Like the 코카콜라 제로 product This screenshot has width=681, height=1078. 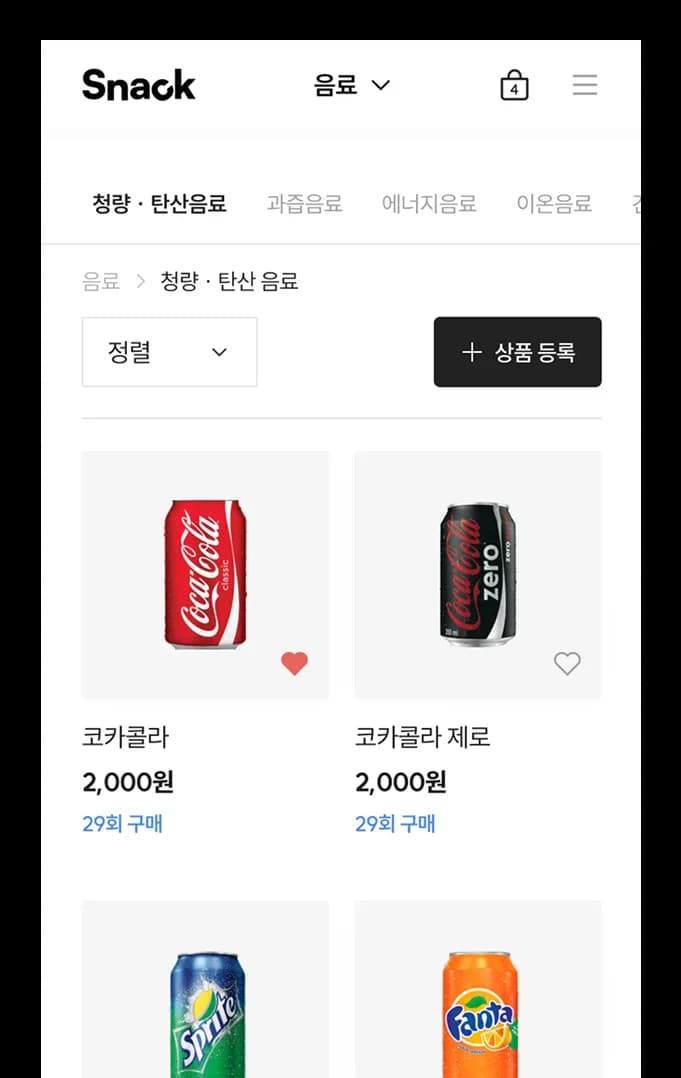pos(567,663)
